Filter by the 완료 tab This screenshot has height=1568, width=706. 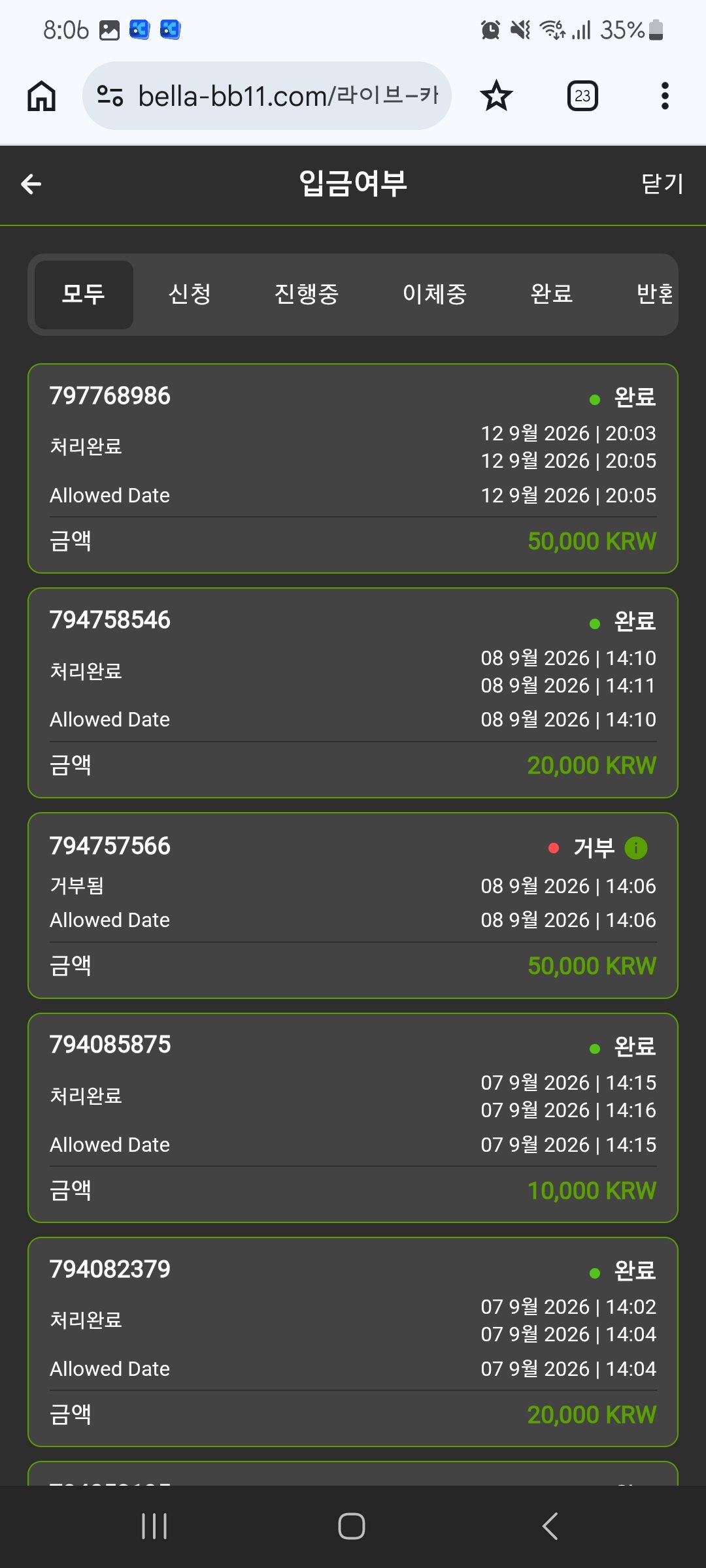(x=552, y=295)
